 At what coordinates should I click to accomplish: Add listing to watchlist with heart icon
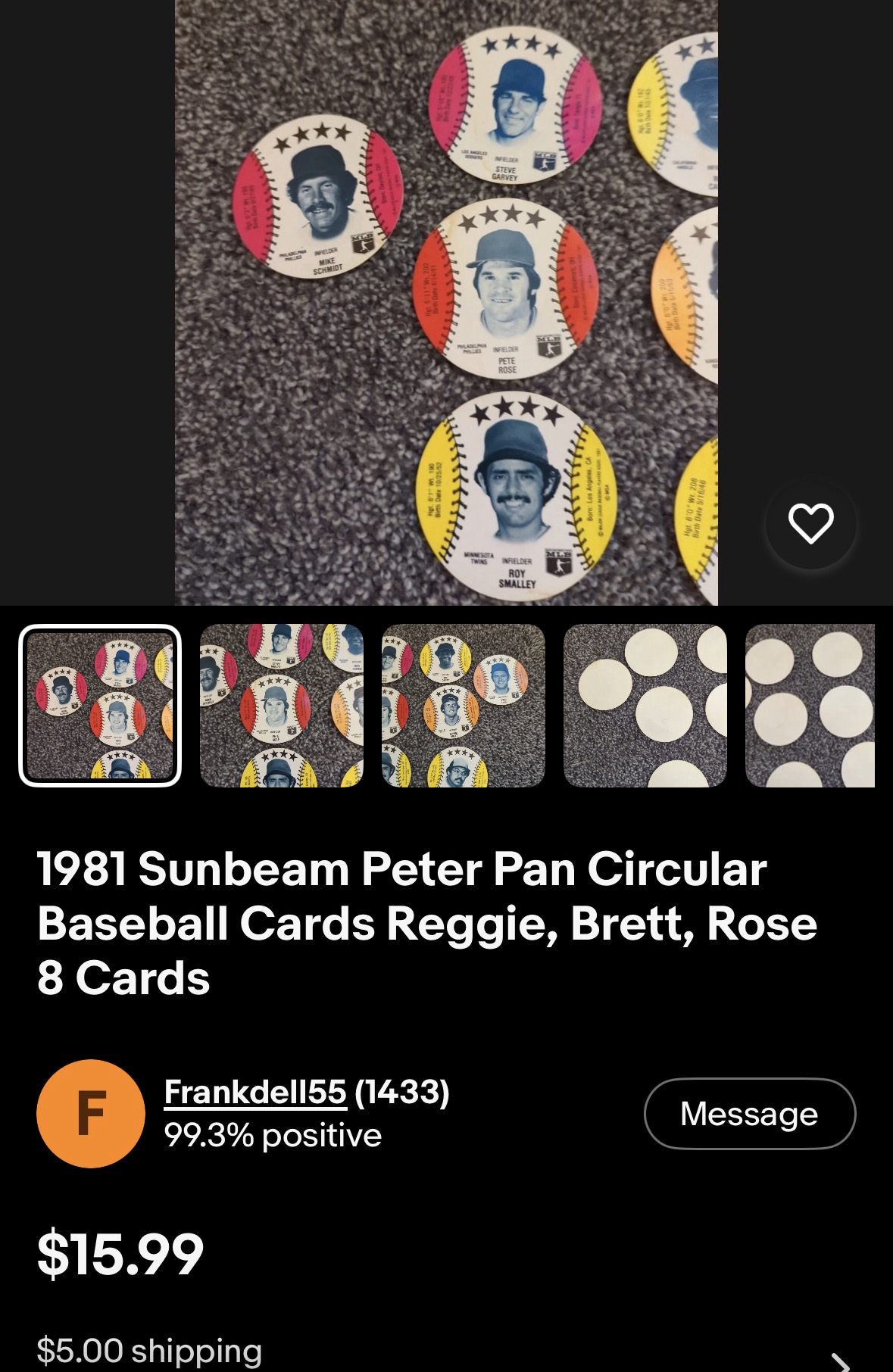pos(810,523)
